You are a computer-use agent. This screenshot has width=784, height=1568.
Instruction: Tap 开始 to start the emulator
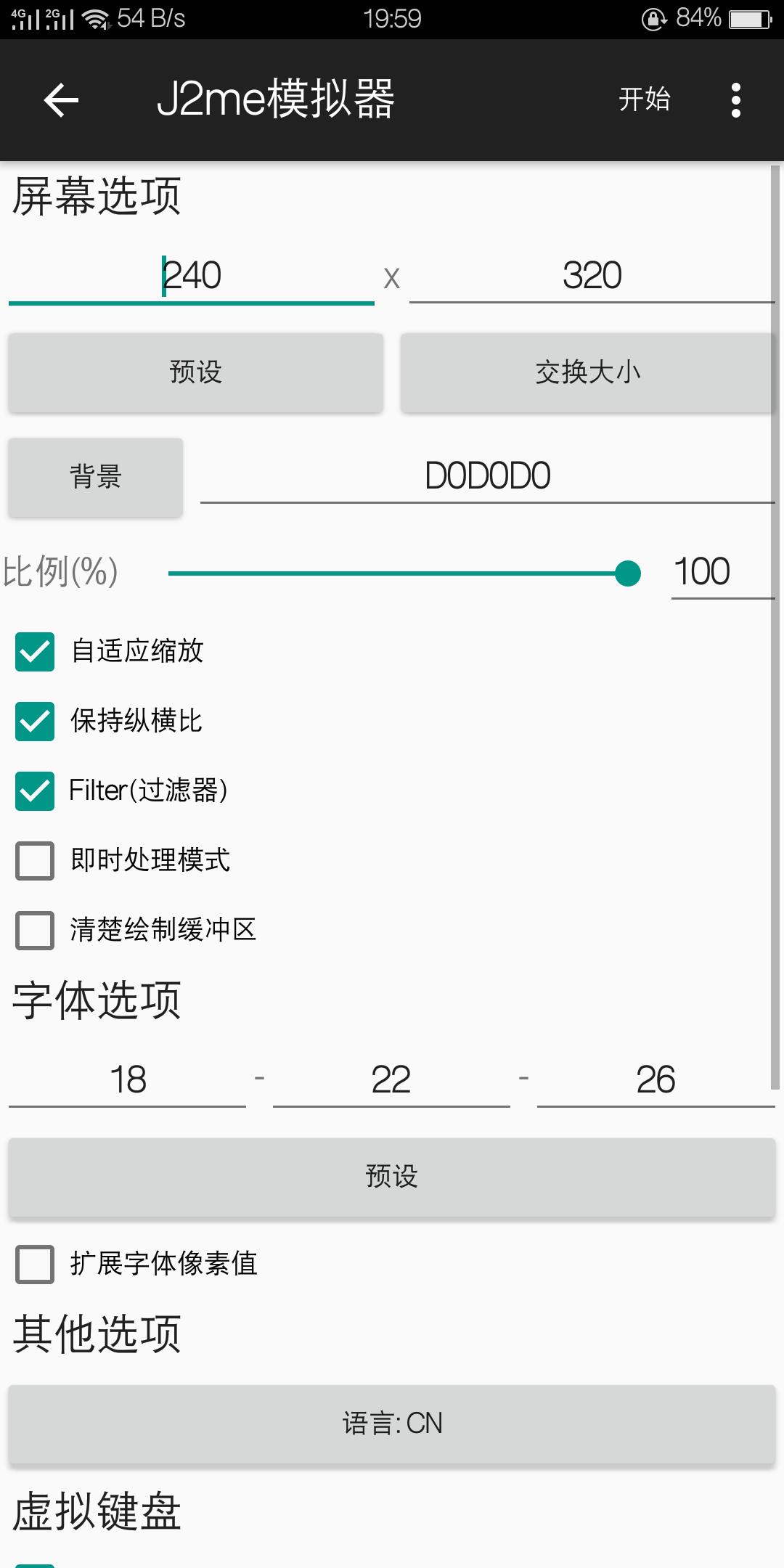pyautogui.click(x=645, y=100)
